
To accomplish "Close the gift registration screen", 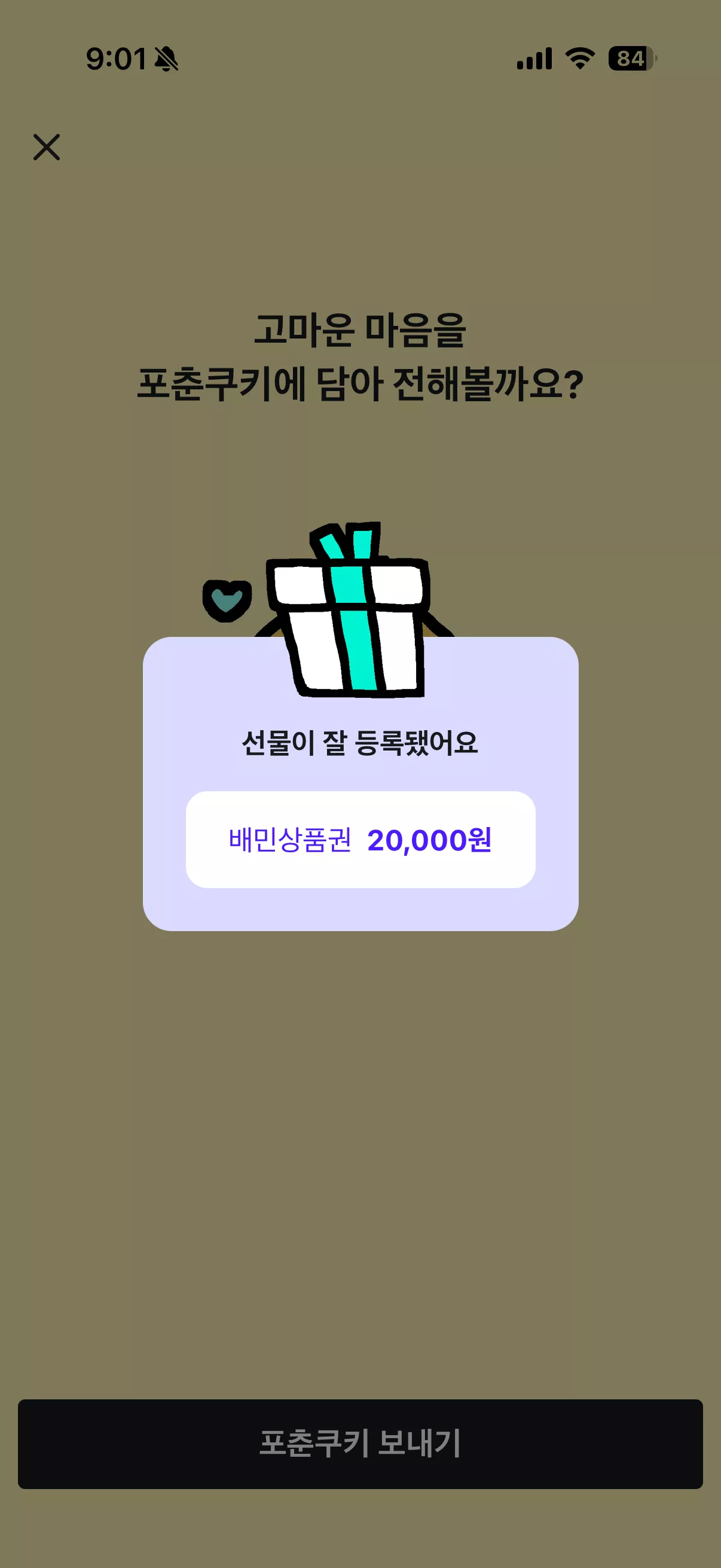I will pyautogui.click(x=46, y=147).
